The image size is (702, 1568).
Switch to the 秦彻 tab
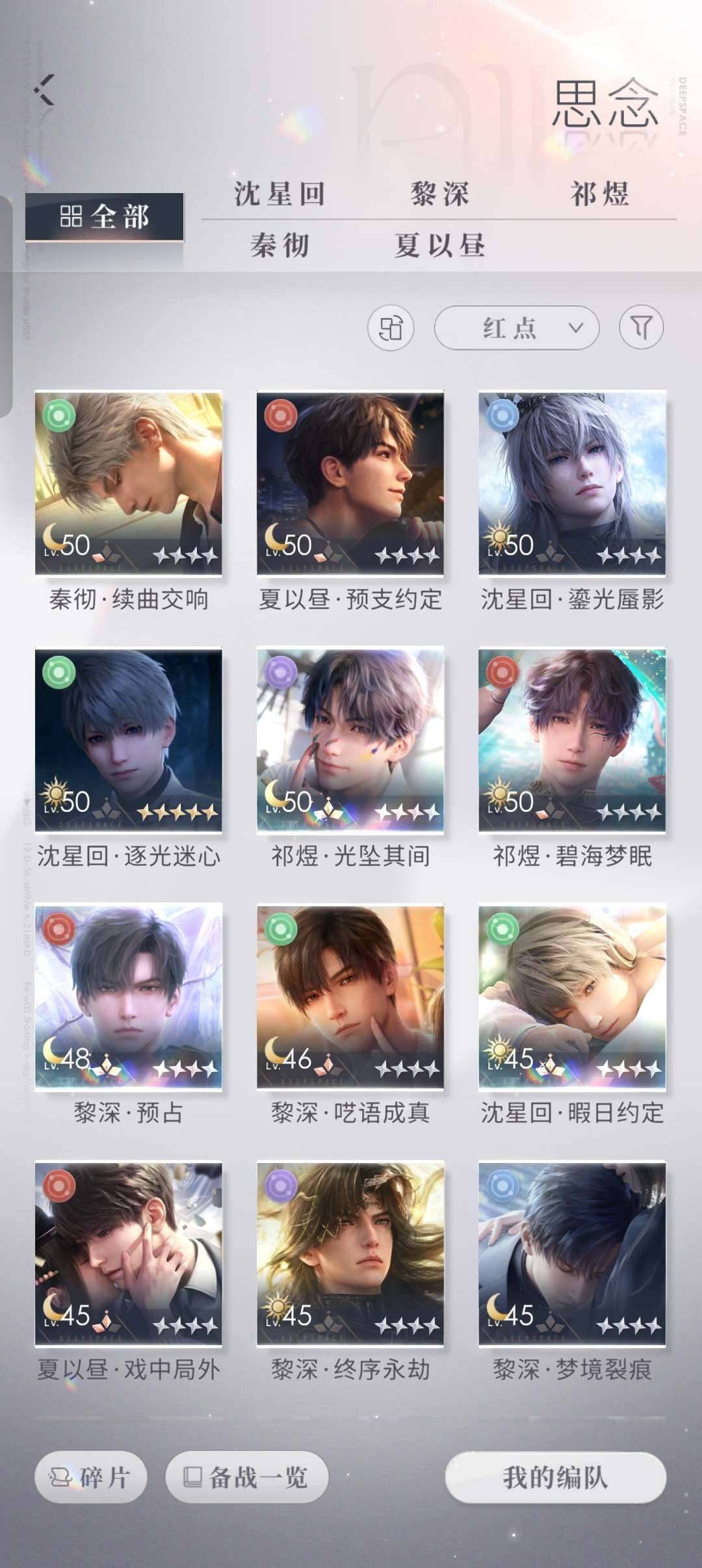[x=279, y=246]
